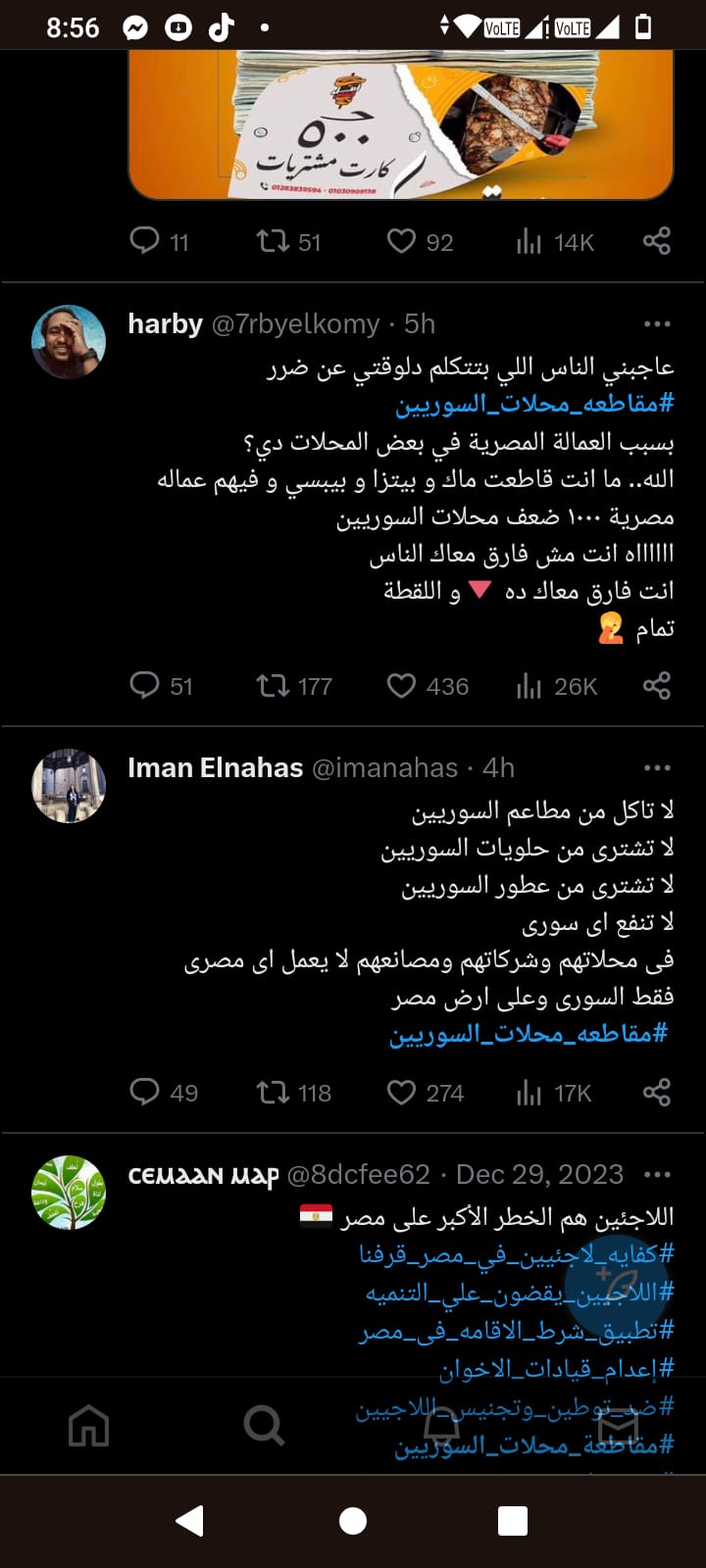Like harby's post
This screenshot has width=706, height=1568.
coord(402,685)
